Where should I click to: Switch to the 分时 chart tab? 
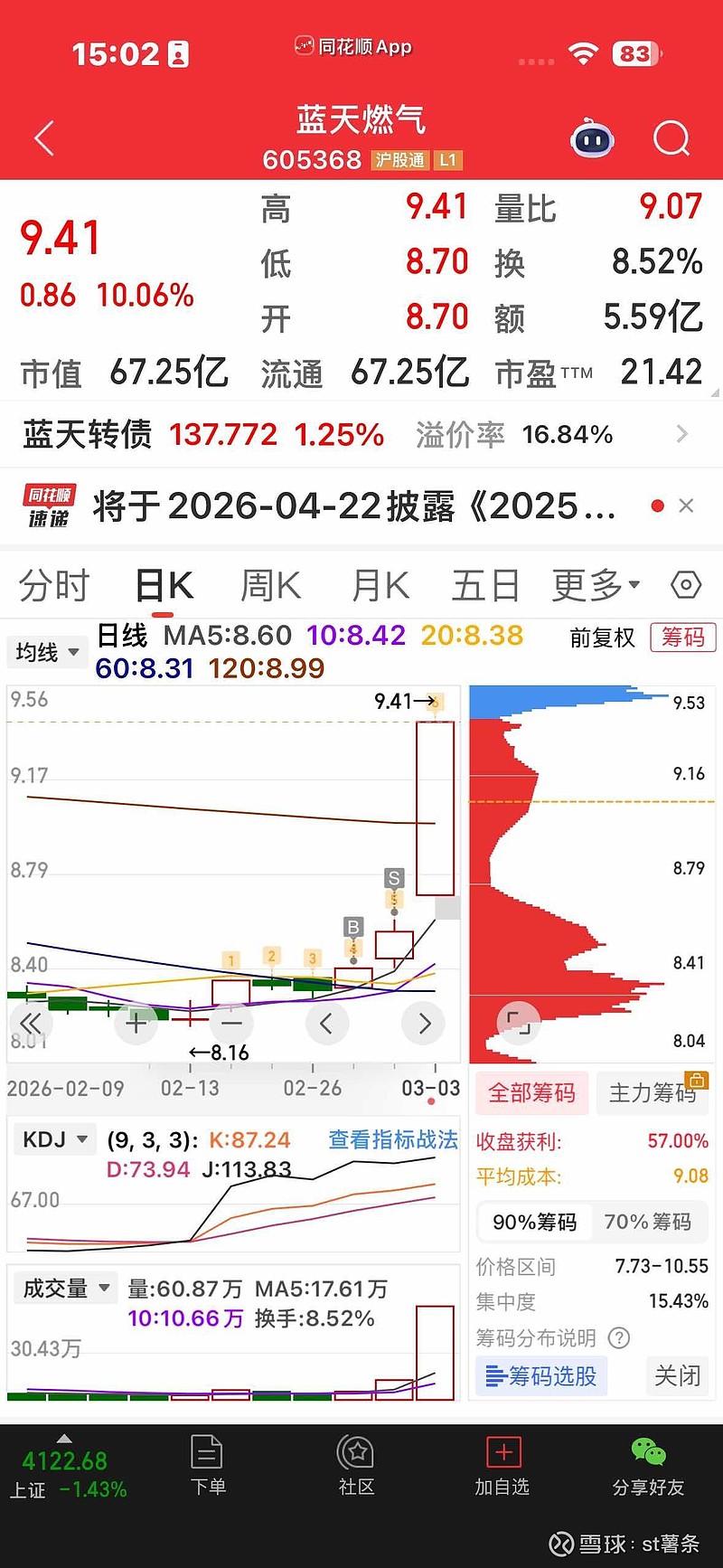click(54, 586)
